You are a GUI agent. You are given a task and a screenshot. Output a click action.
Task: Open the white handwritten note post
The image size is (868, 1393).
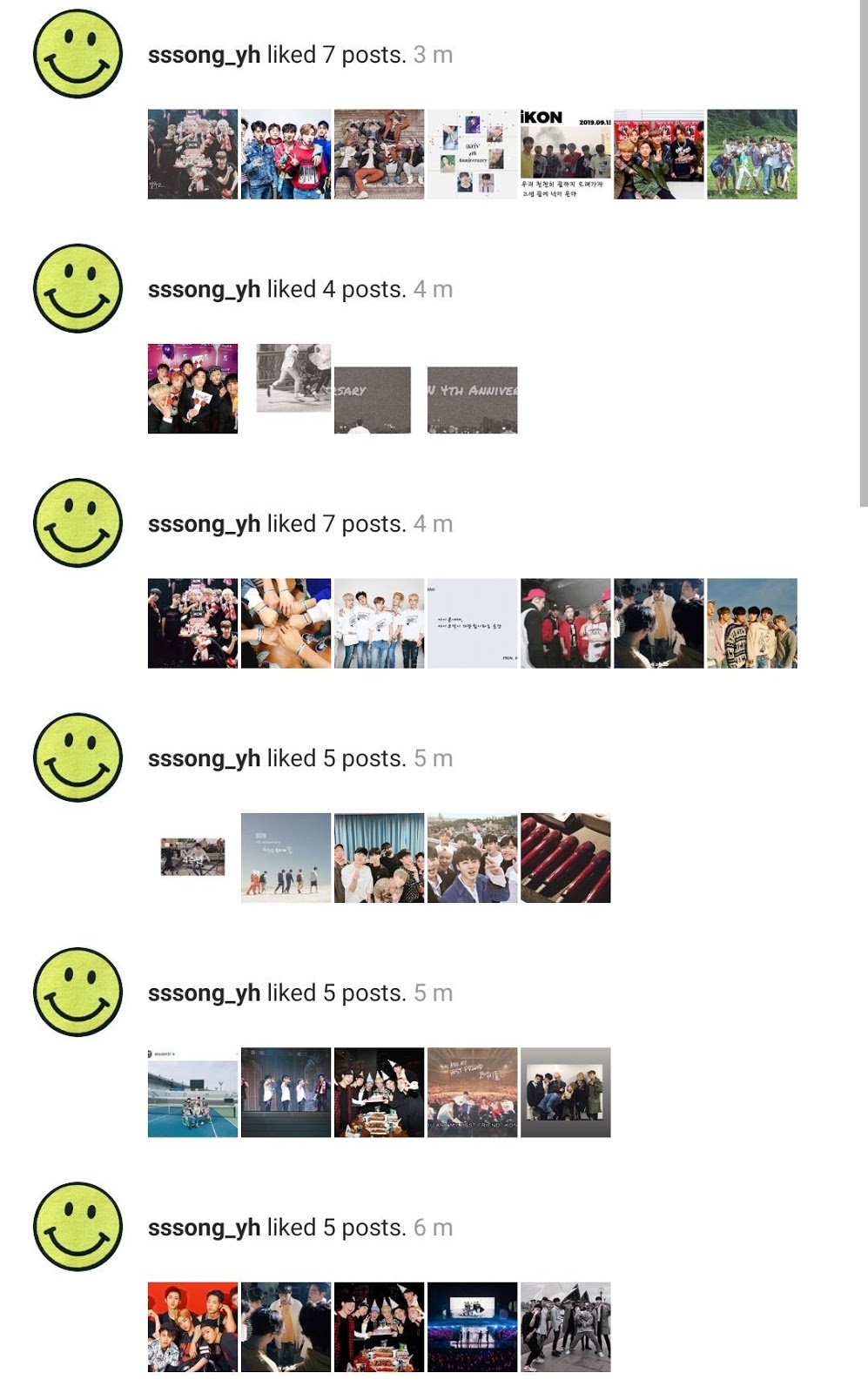[472, 623]
